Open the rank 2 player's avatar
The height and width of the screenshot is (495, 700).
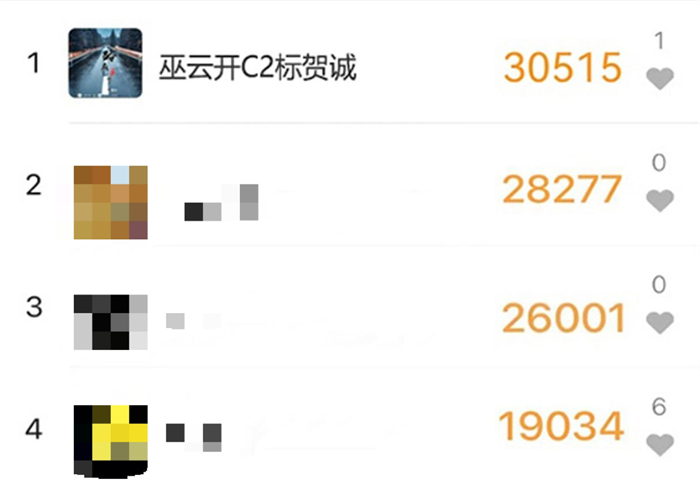(x=111, y=202)
